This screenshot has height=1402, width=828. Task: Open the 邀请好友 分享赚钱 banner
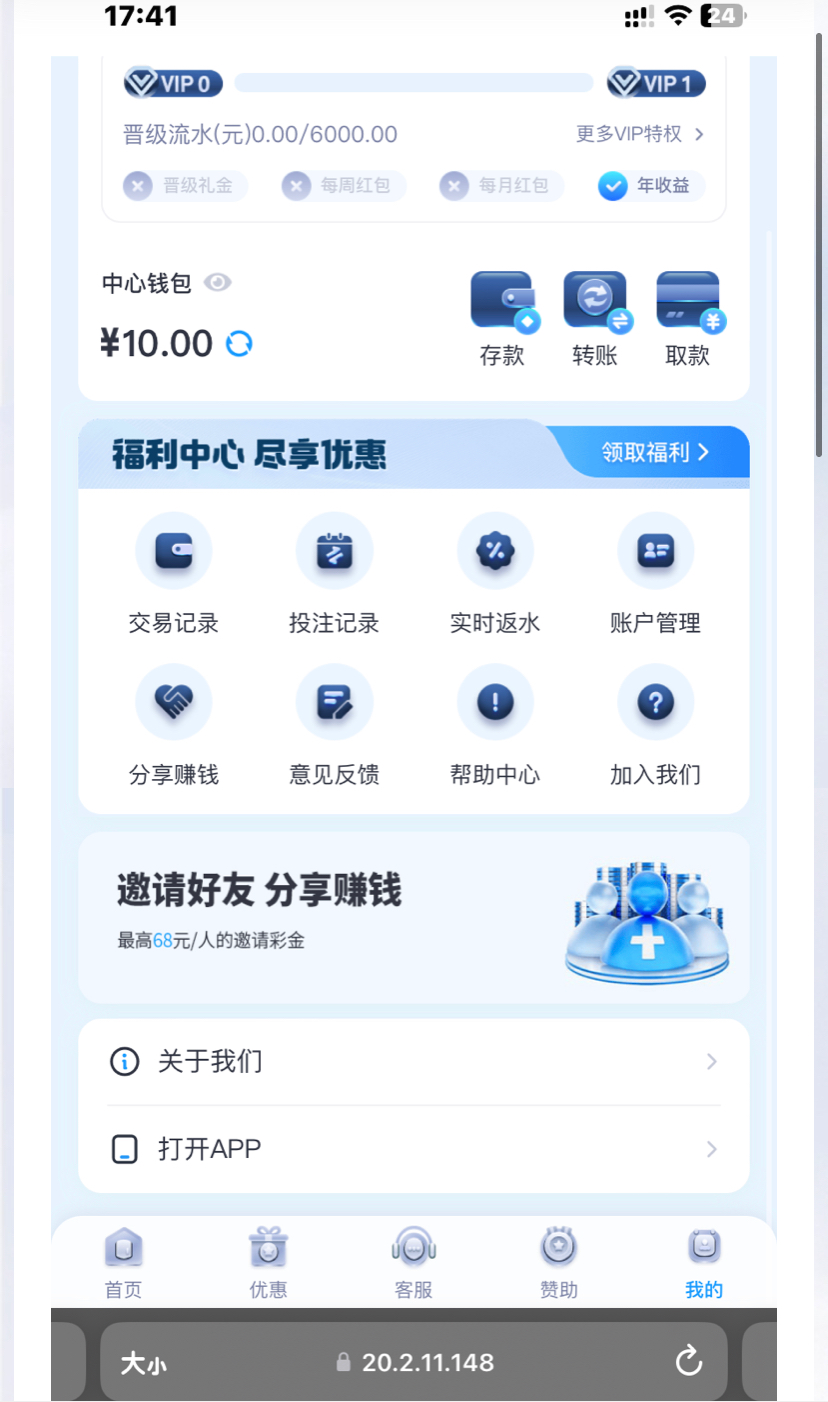(413, 917)
